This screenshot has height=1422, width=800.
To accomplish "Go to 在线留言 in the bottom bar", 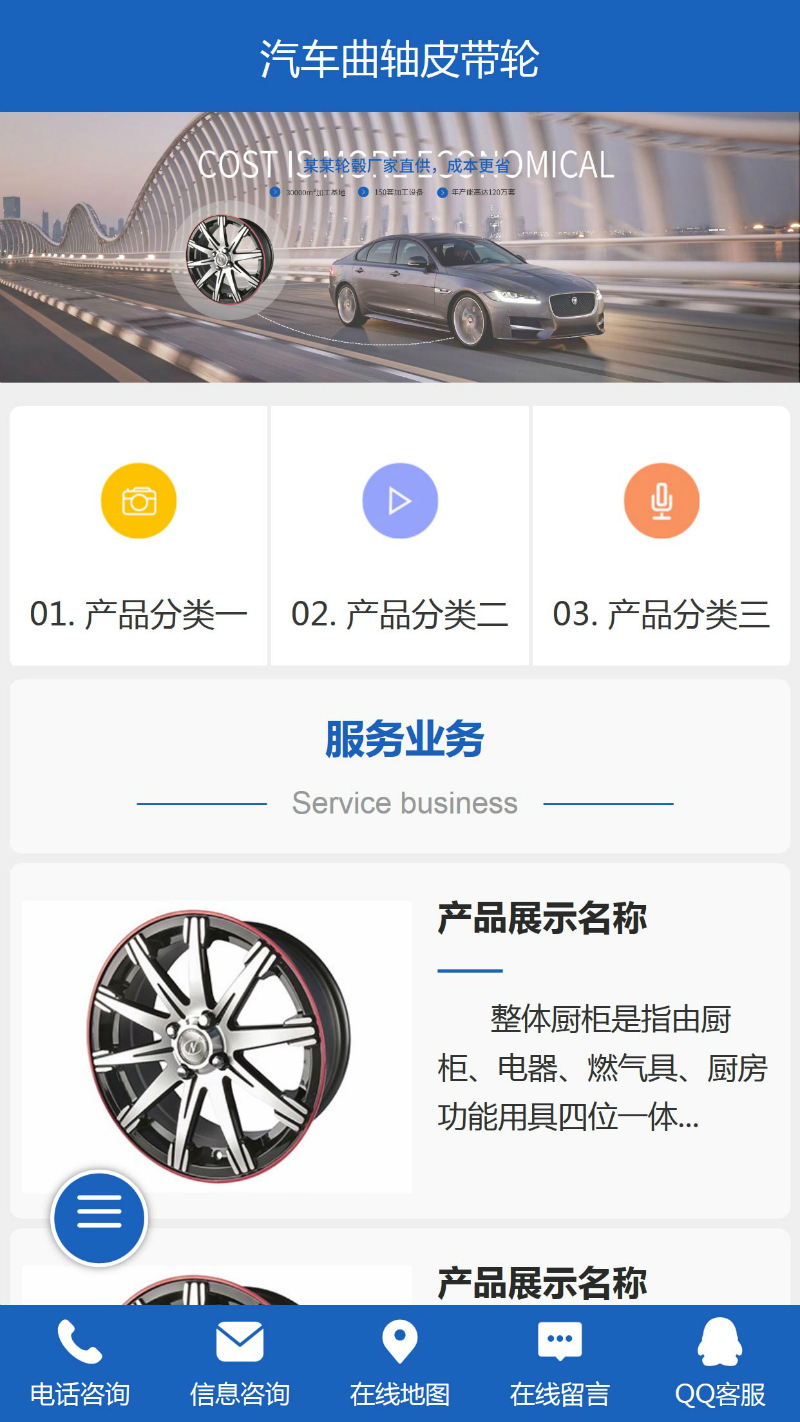I will click(560, 1363).
